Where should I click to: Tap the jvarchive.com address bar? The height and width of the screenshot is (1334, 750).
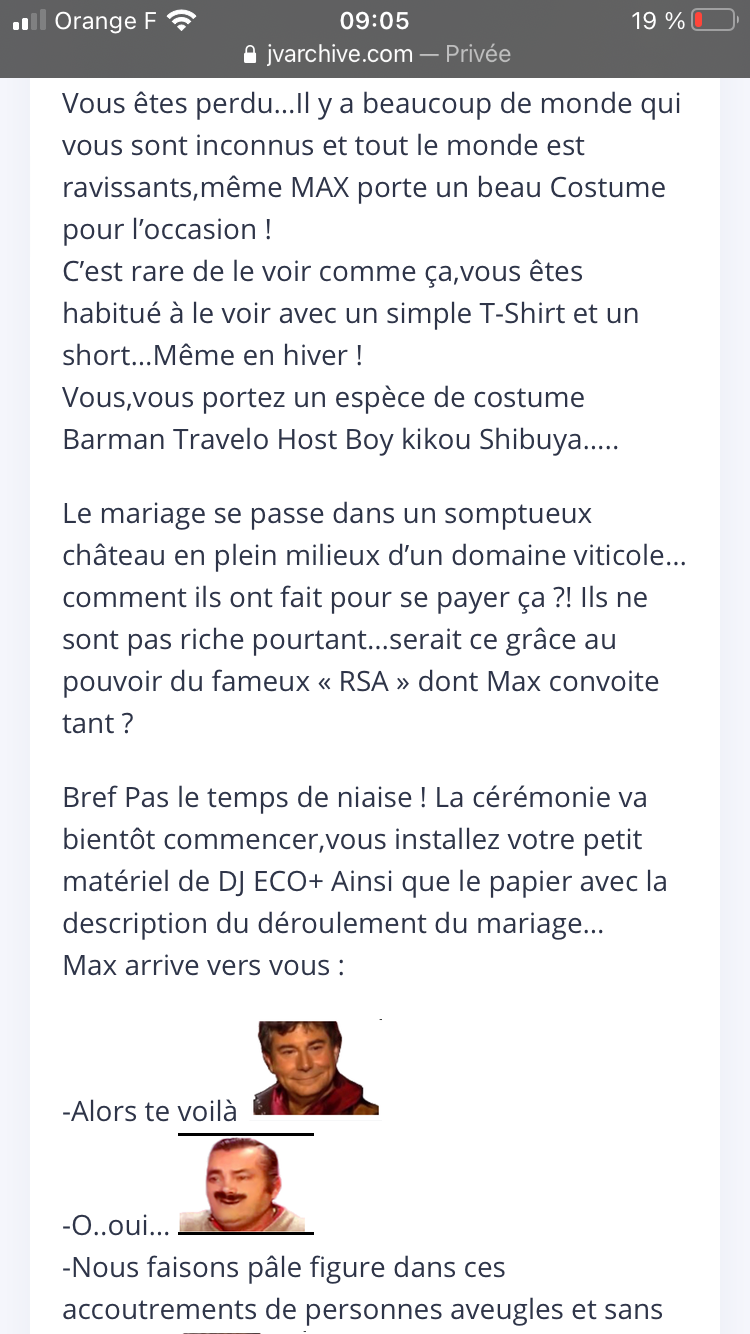(x=375, y=55)
